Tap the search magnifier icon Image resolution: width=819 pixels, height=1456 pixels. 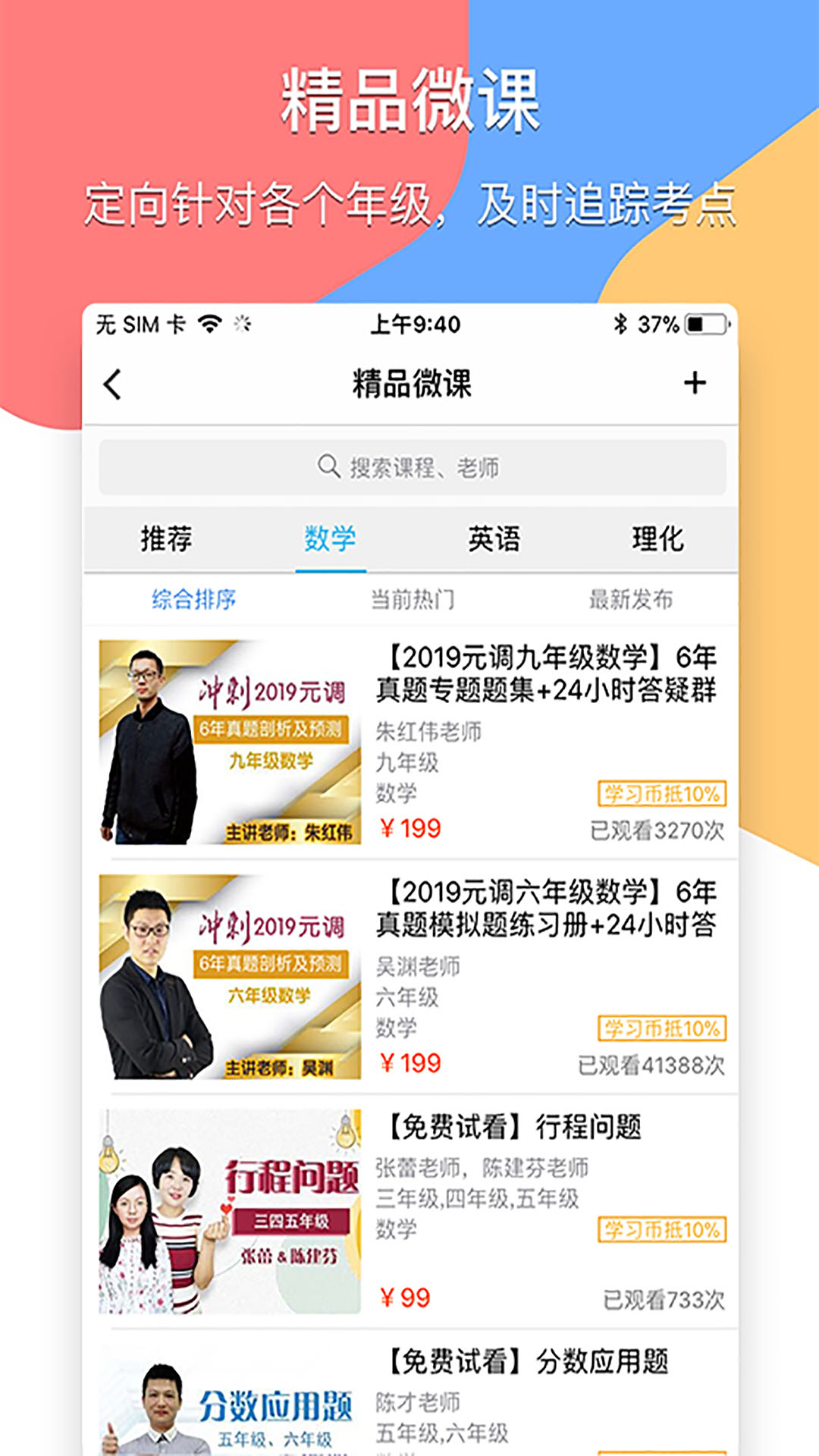(329, 468)
